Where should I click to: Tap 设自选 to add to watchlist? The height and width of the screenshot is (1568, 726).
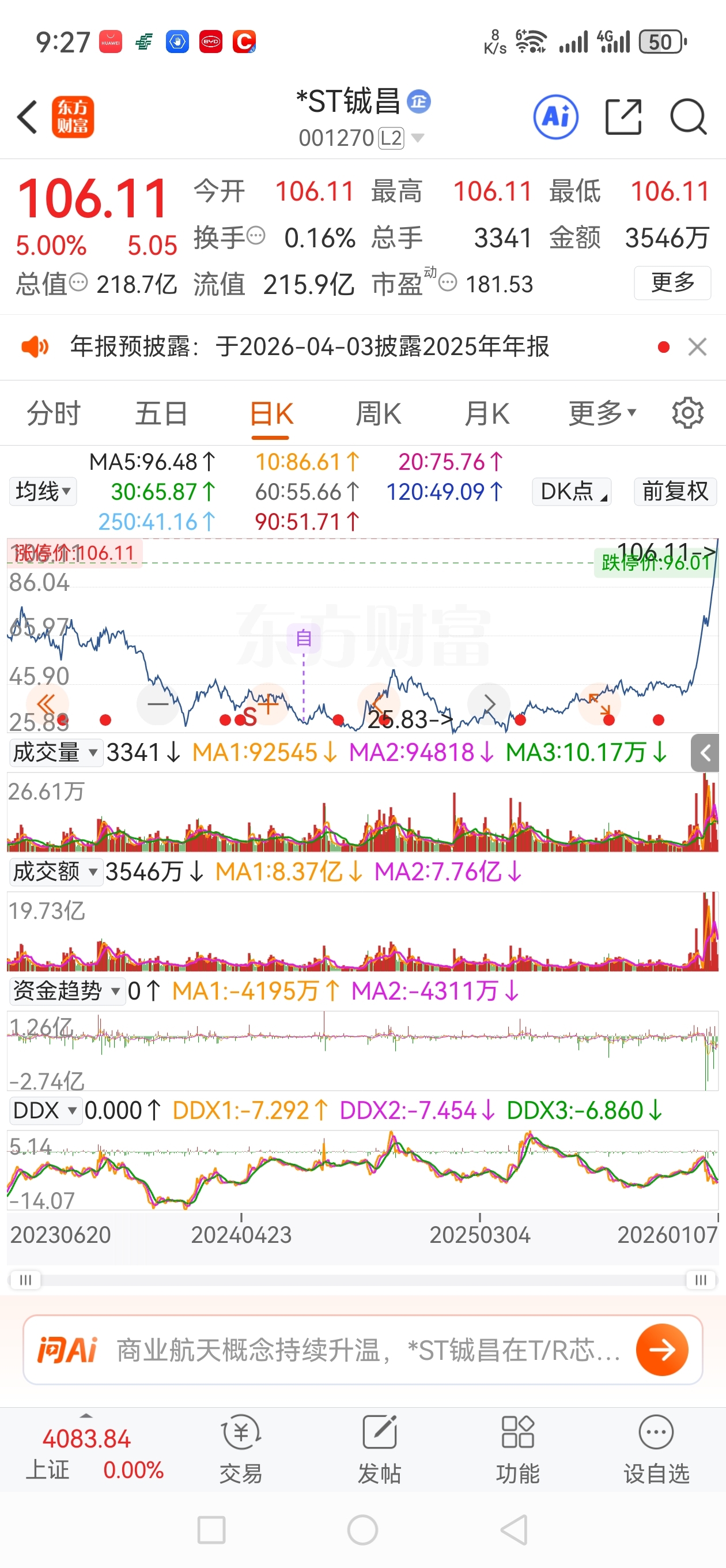[656, 1450]
